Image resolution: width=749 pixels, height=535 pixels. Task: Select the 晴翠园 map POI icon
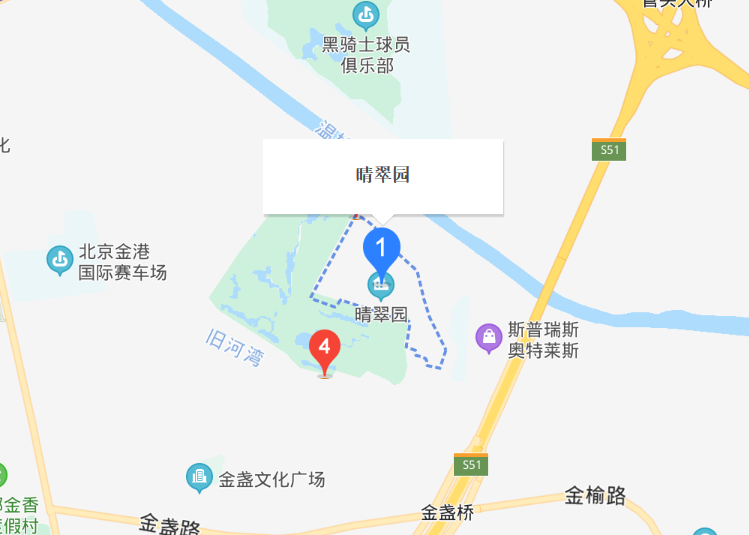(x=381, y=285)
